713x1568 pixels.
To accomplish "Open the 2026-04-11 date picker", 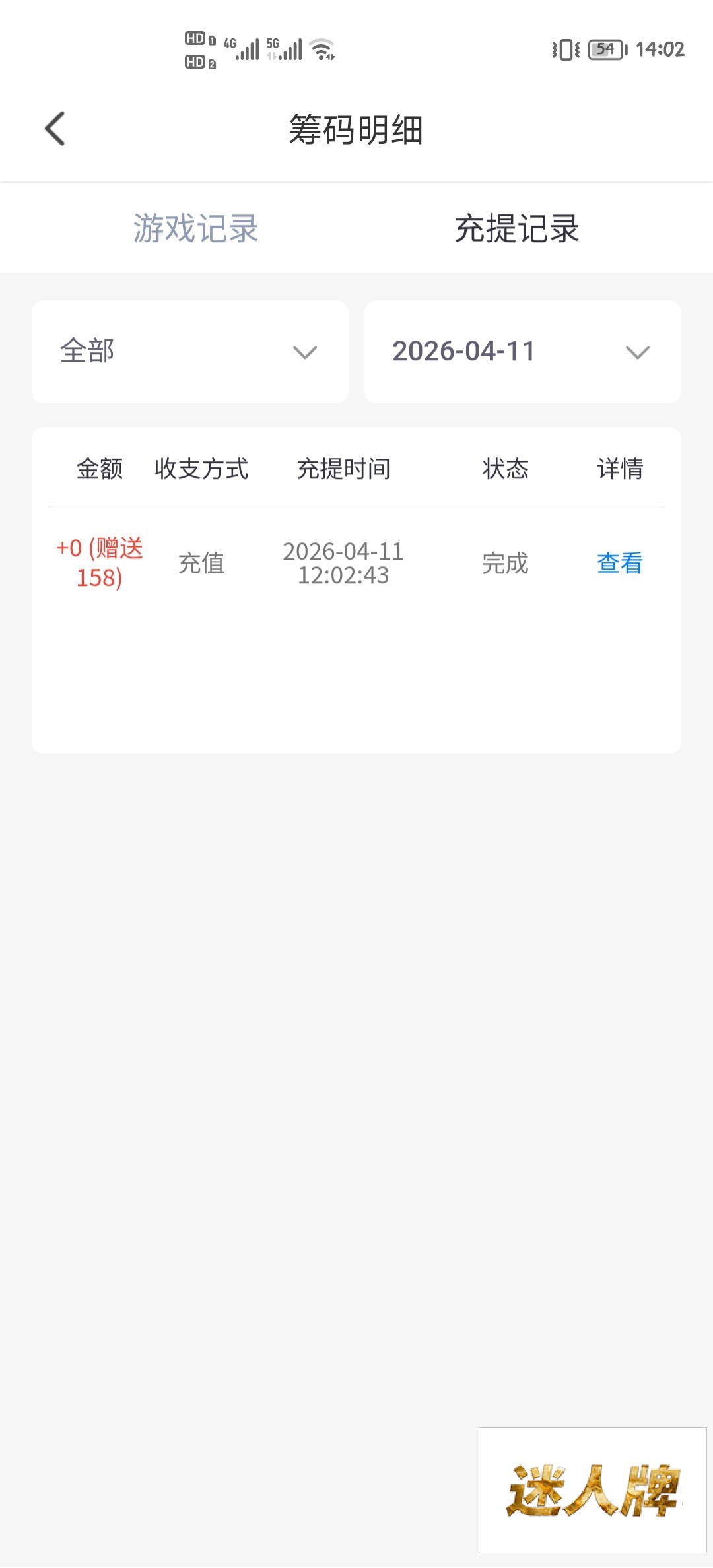I will [x=522, y=352].
